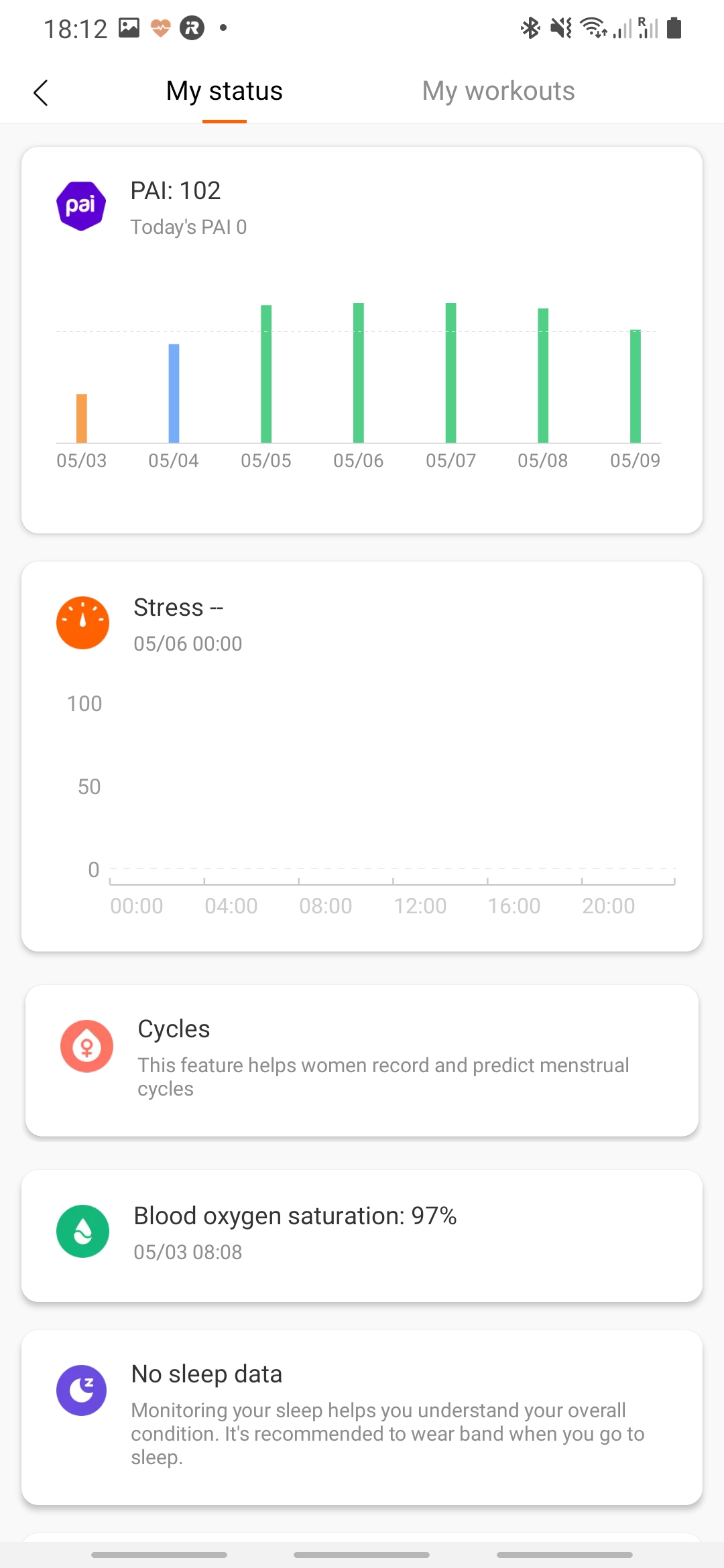Switch to the My workouts tab
This screenshot has width=724, height=1568.
point(498,91)
